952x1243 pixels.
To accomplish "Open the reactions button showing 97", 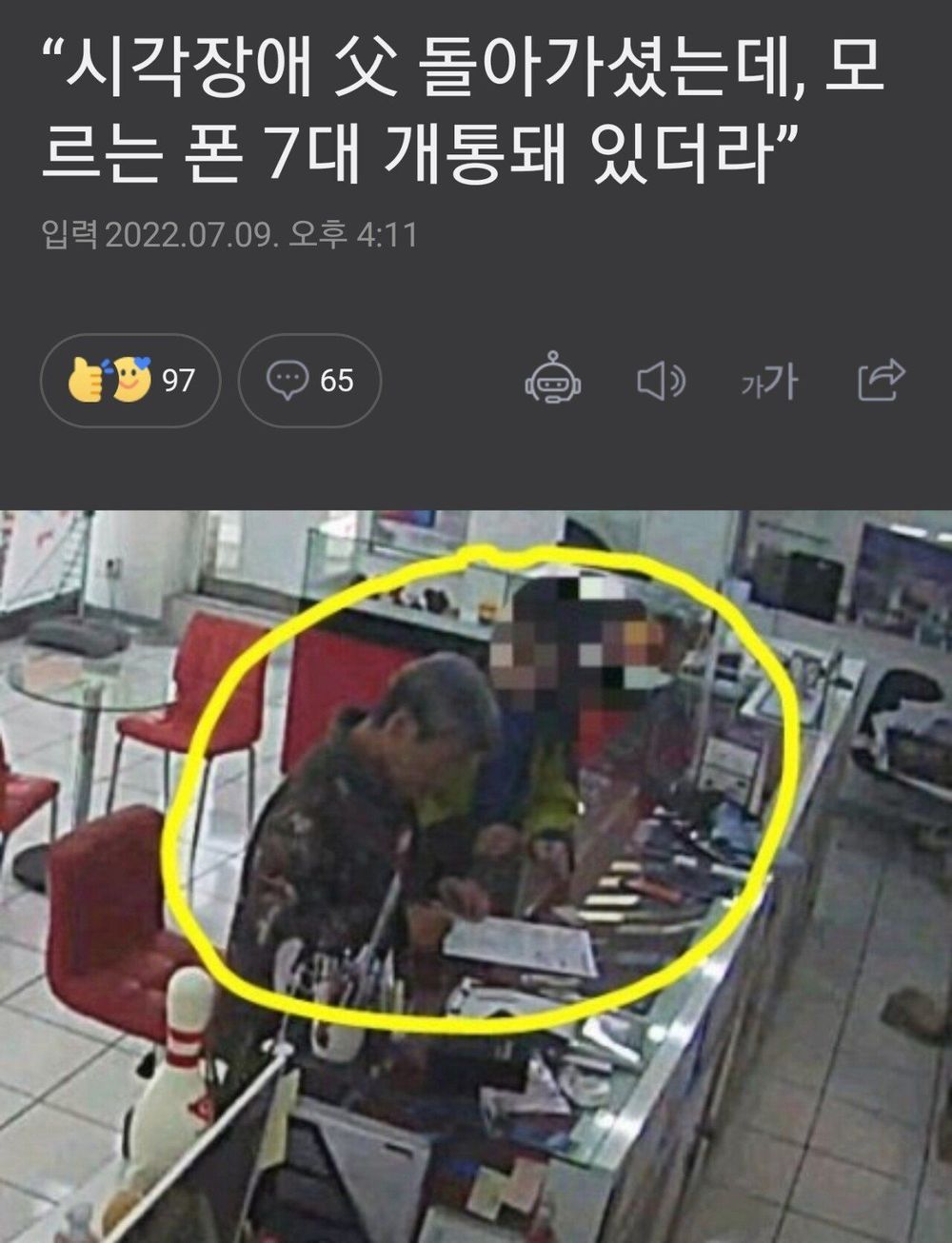I will 130,381.
